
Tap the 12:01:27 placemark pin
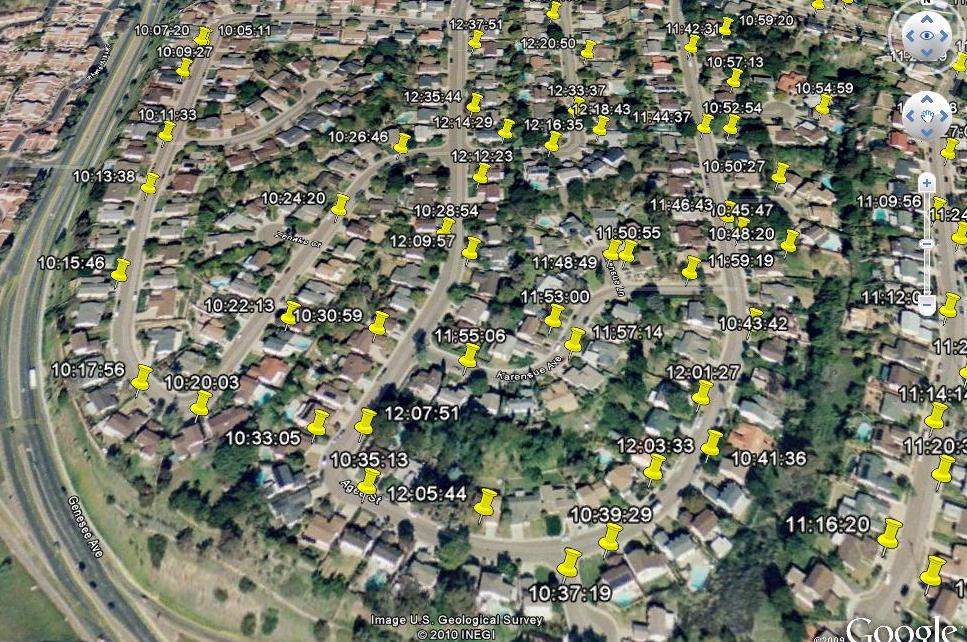pyautogui.click(x=702, y=395)
